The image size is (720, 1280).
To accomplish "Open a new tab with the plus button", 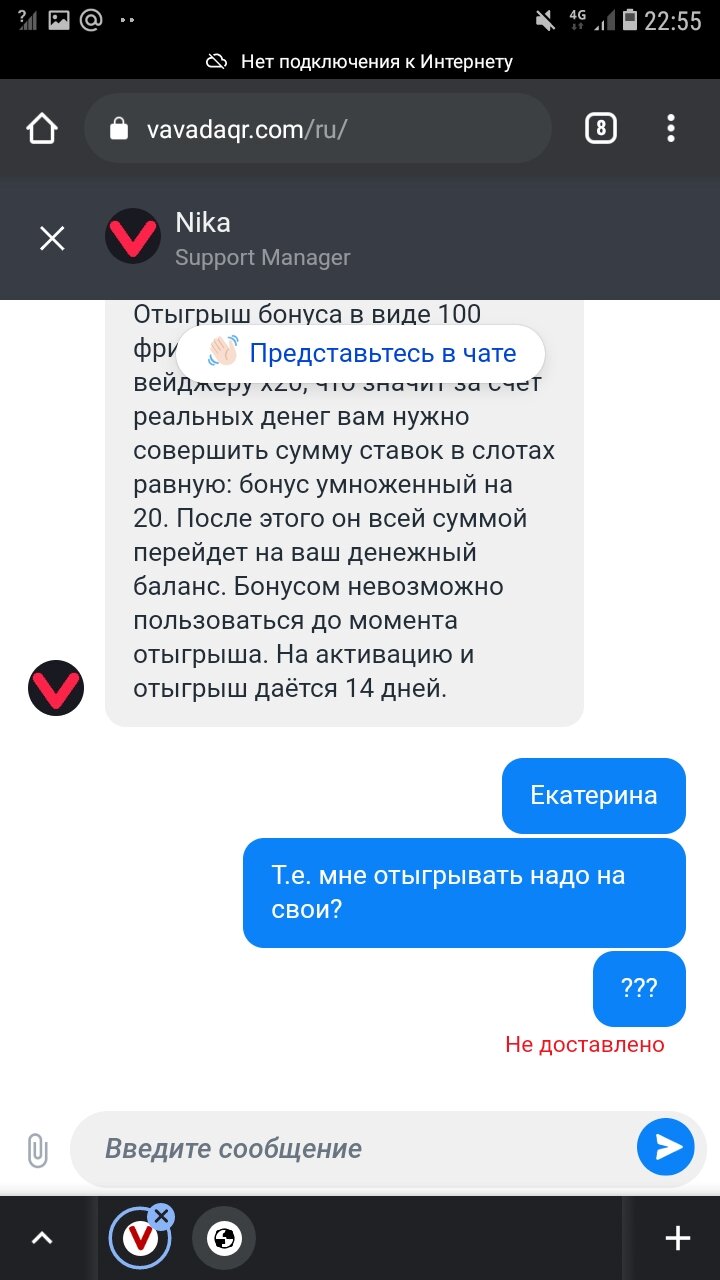I will point(677,1238).
